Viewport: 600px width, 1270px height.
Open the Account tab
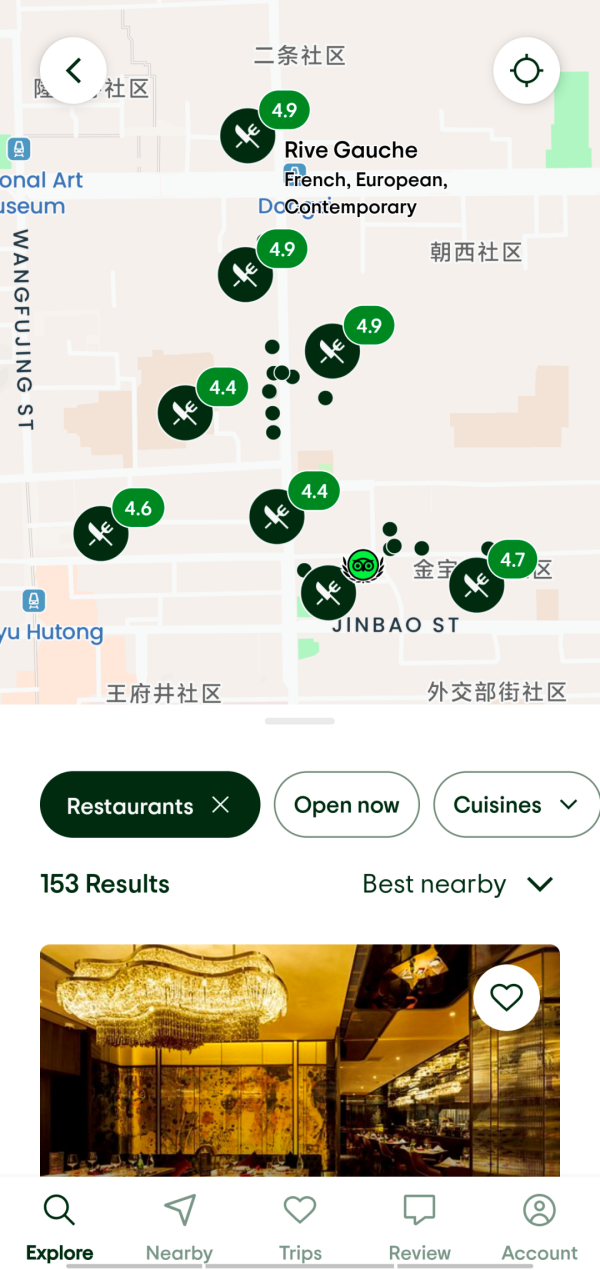539,1226
